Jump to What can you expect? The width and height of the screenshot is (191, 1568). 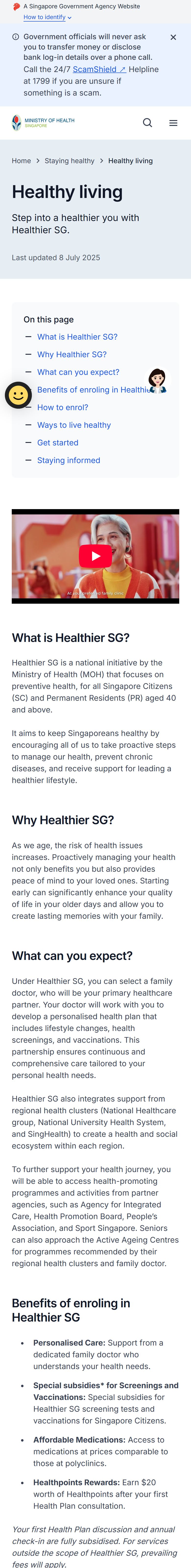[78, 372]
